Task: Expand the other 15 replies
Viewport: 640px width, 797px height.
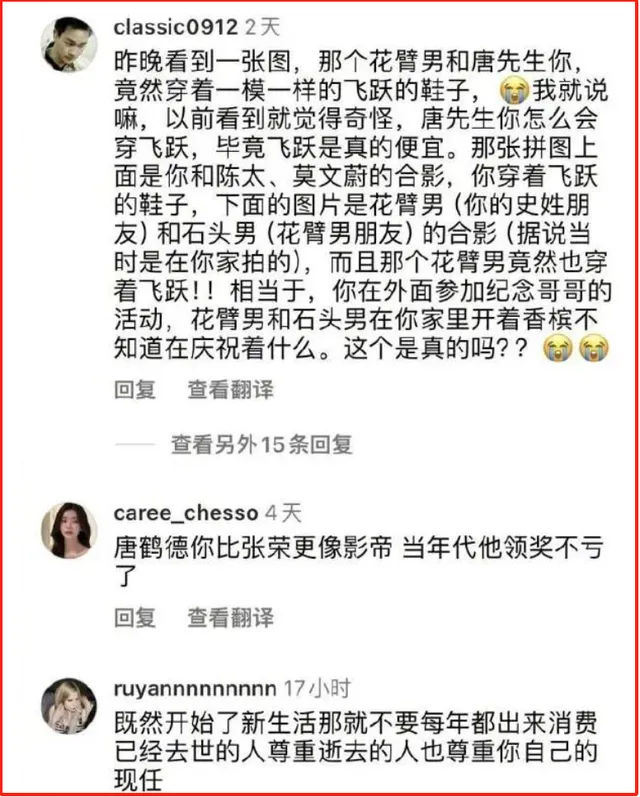Action: coord(261,444)
